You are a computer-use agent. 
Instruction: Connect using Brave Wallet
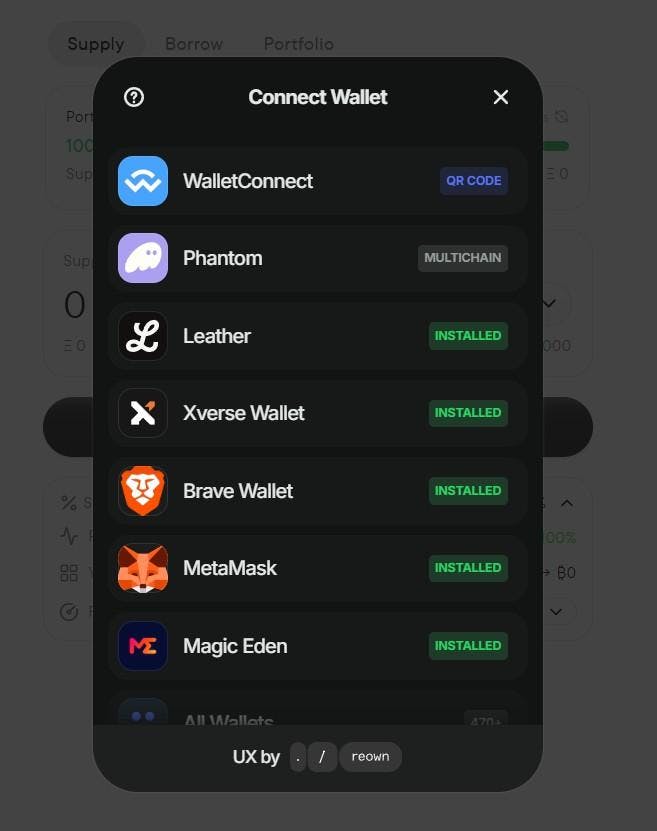coord(317,491)
